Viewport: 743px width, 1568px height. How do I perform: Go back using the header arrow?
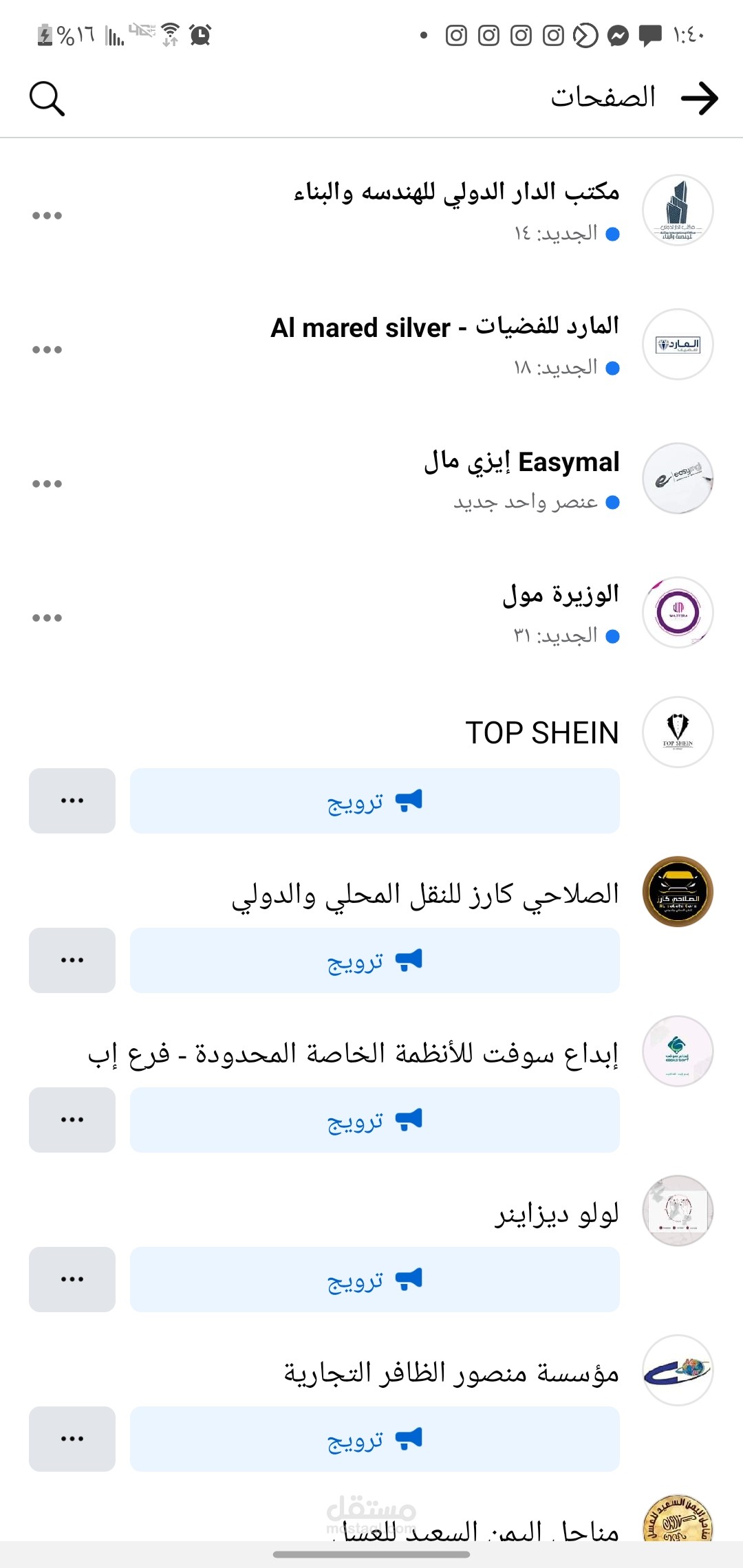click(x=699, y=98)
